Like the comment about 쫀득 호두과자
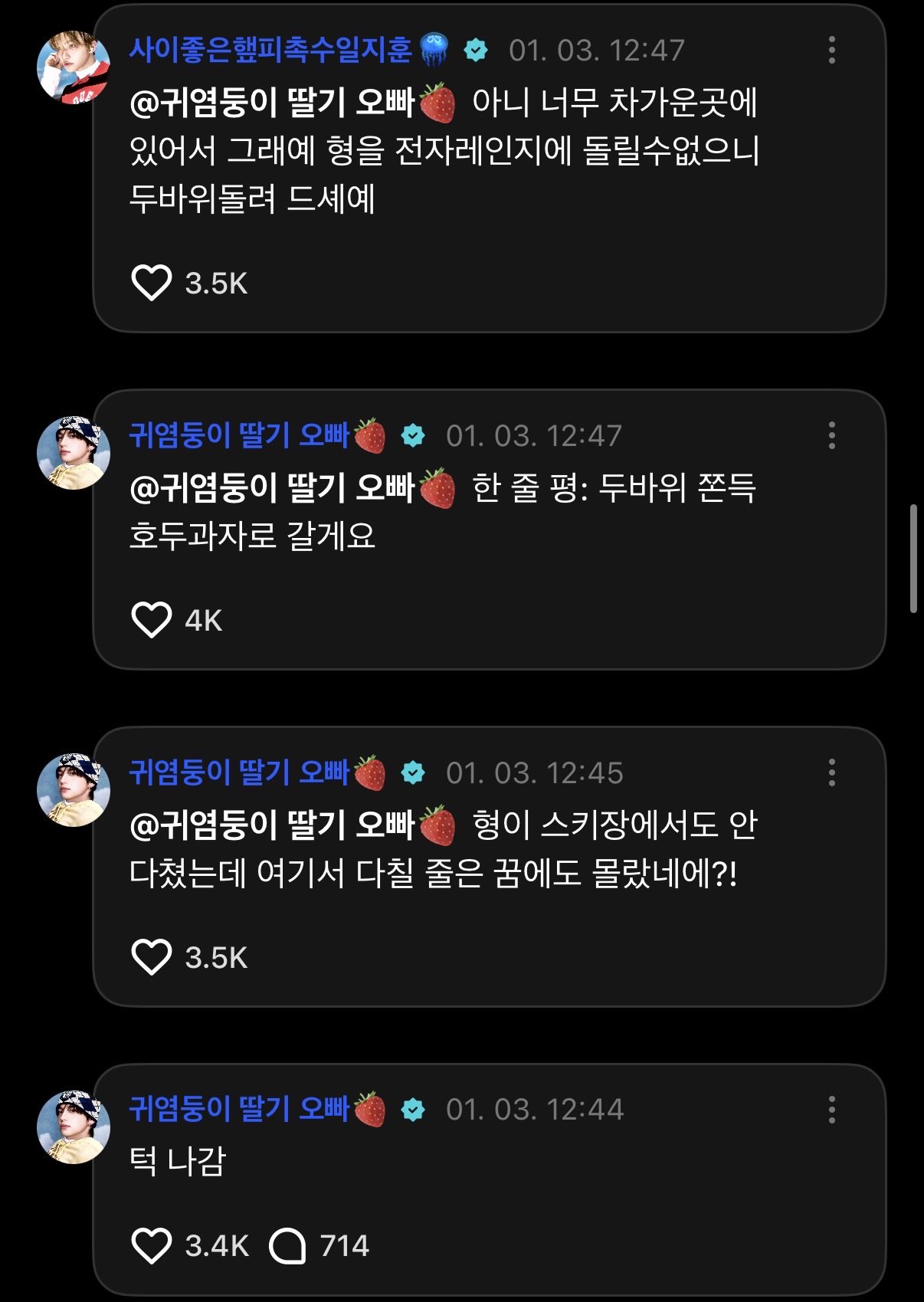924x1302 pixels. click(151, 620)
